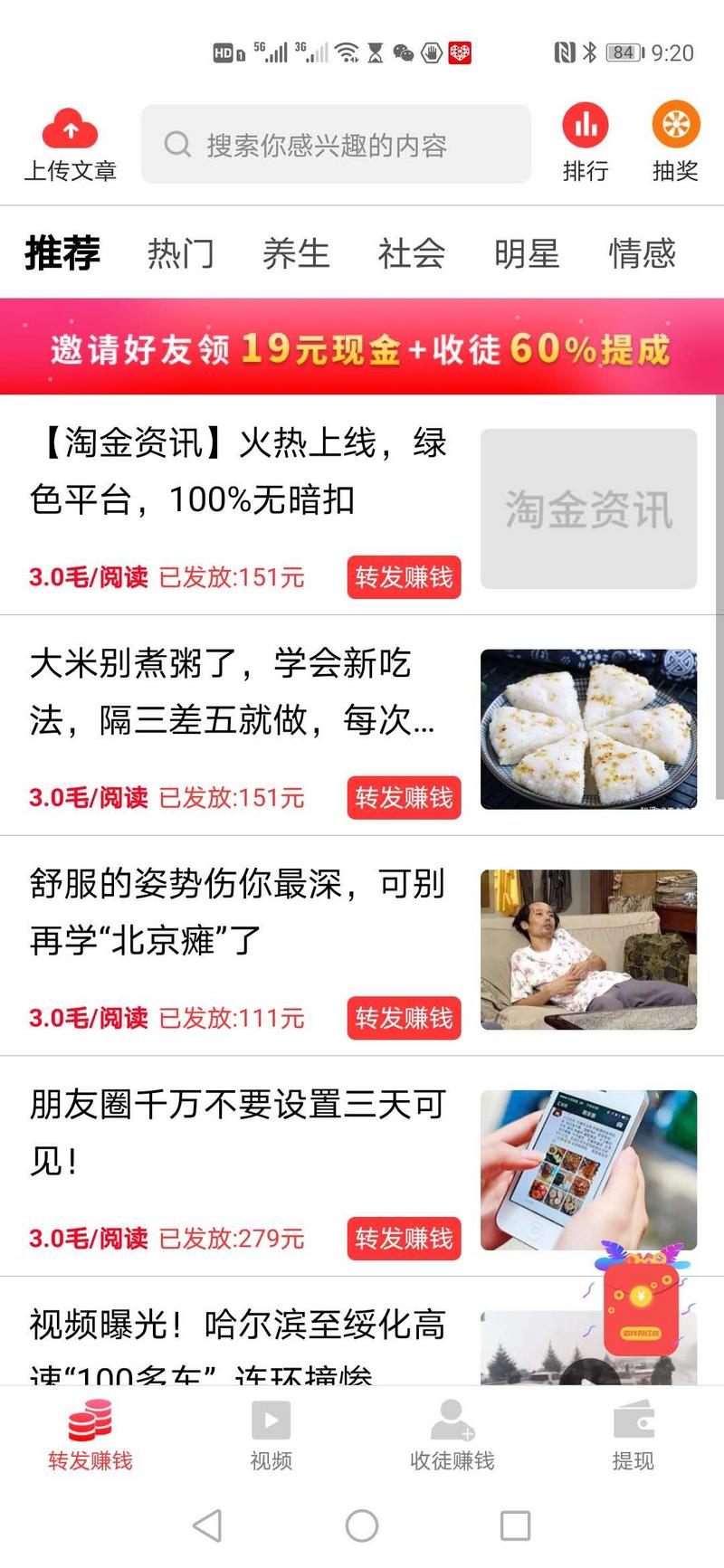Select the 转发赚钱 coins icon in bottom bar
Image resolution: width=724 pixels, height=1568 pixels.
pyautogui.click(x=90, y=1421)
